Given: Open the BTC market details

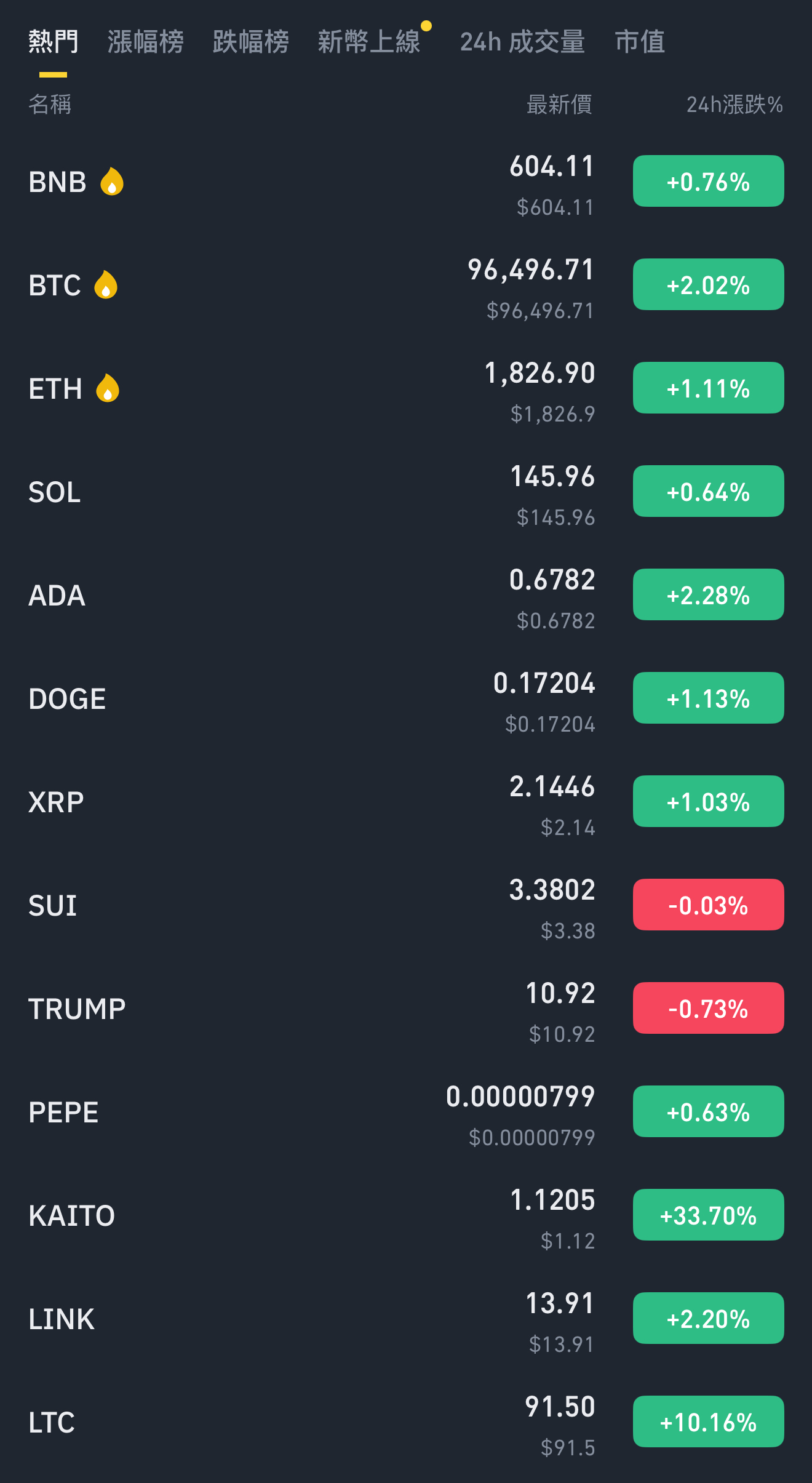Looking at the screenshot, I should pos(406,286).
